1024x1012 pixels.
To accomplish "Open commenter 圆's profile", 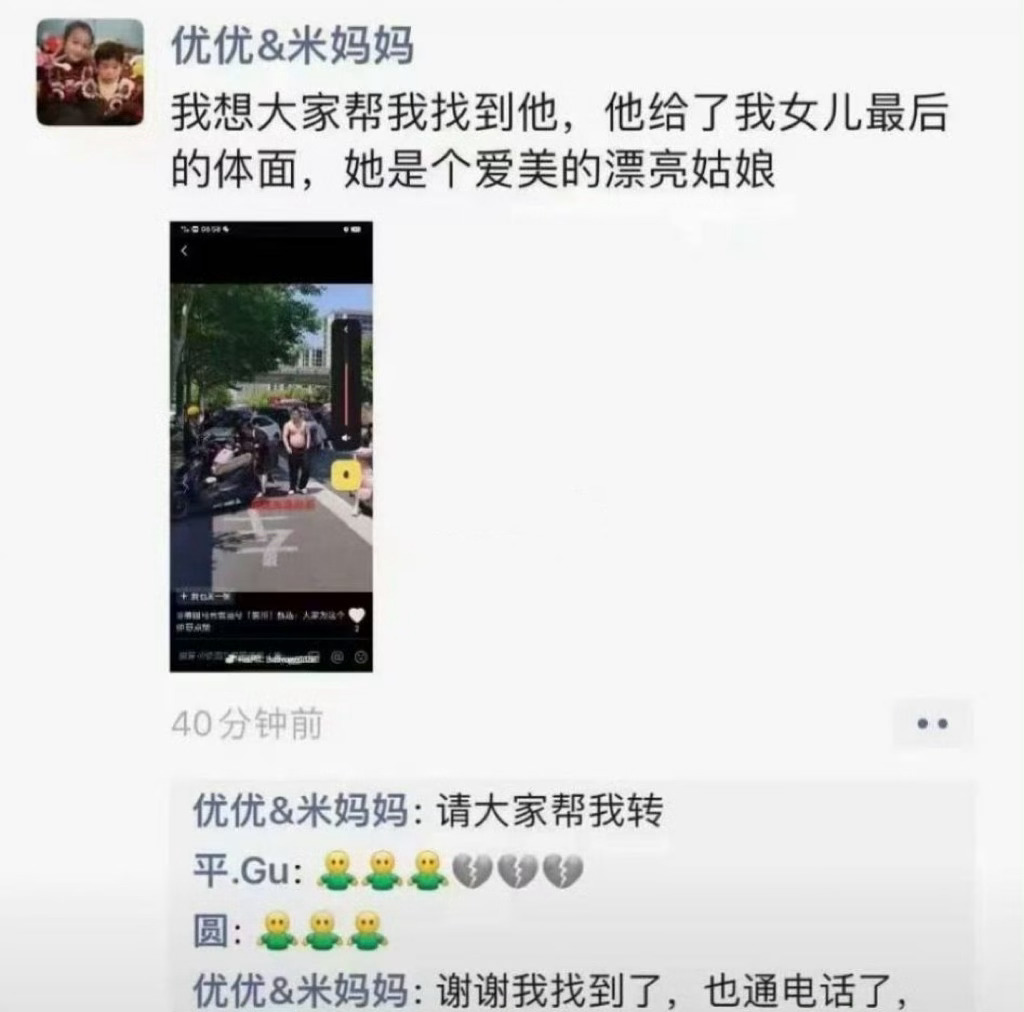I will (x=211, y=931).
